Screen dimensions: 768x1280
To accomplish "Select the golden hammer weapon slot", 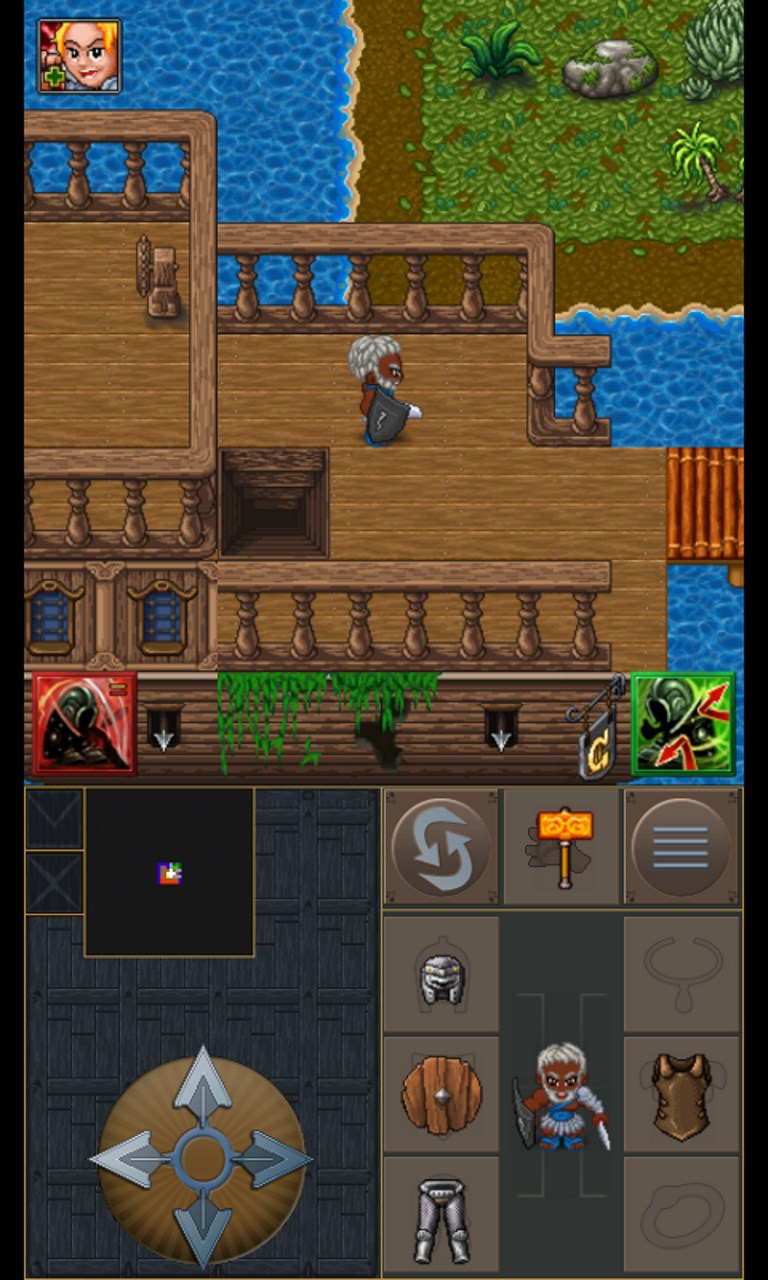I will pyautogui.click(x=562, y=846).
